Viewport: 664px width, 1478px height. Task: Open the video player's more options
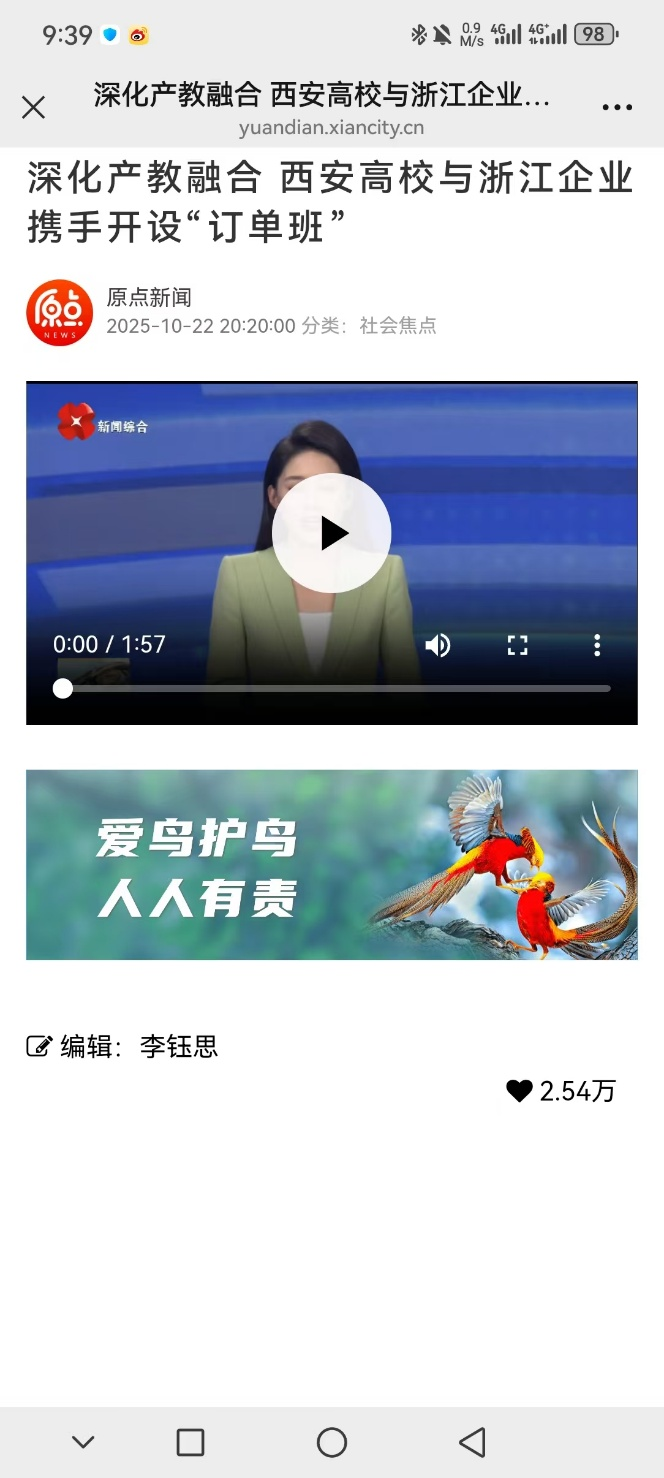[597, 645]
